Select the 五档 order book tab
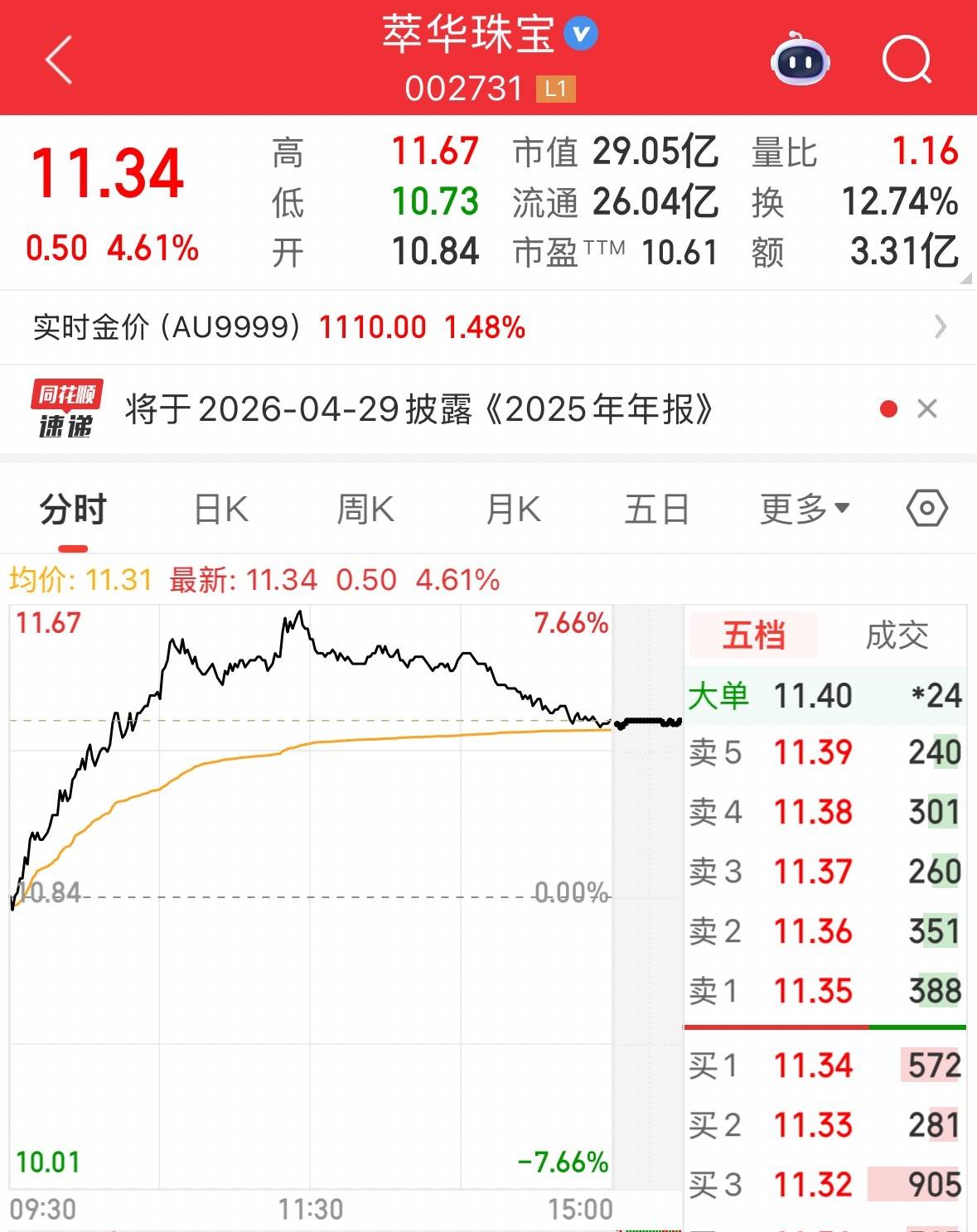Image resolution: width=977 pixels, height=1232 pixels. [x=753, y=635]
